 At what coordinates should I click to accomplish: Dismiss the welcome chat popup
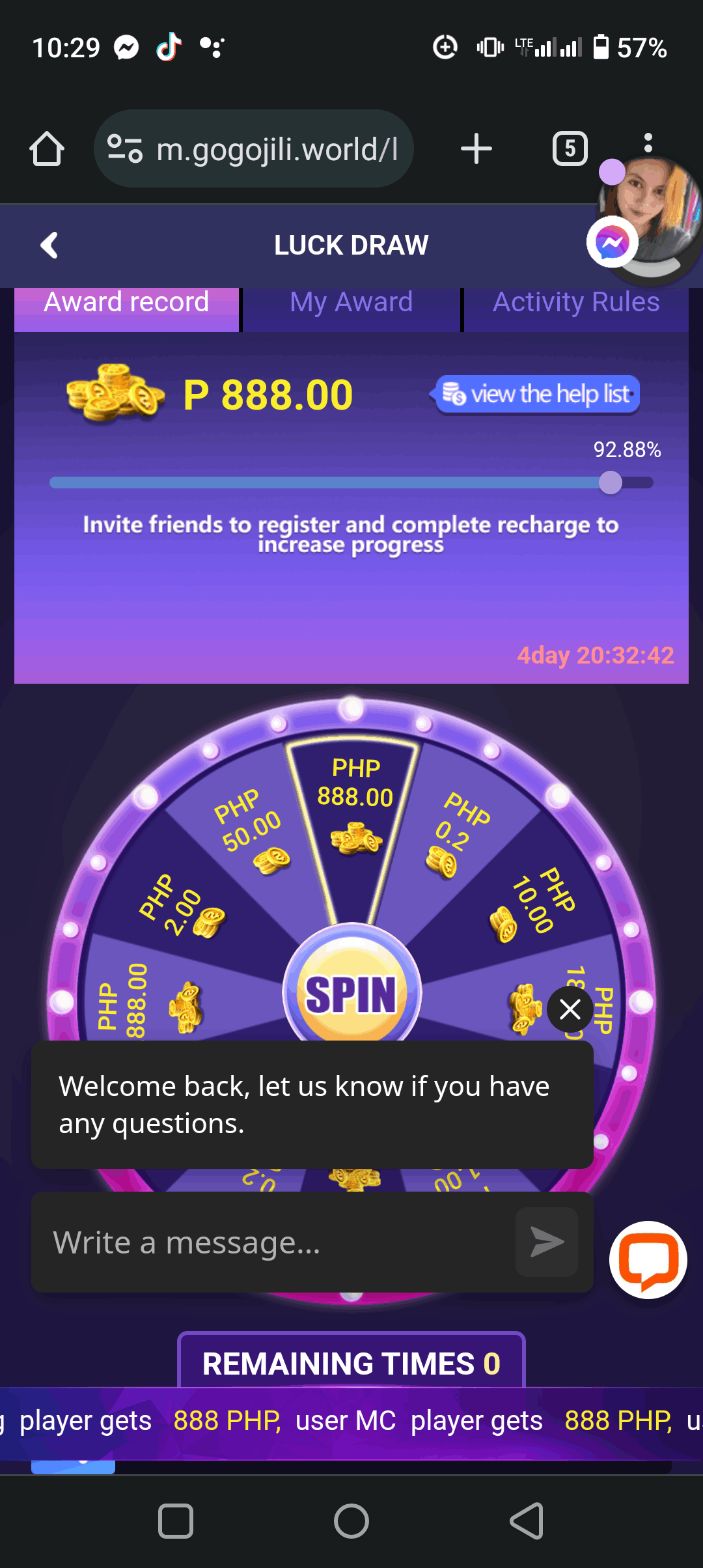(570, 1009)
